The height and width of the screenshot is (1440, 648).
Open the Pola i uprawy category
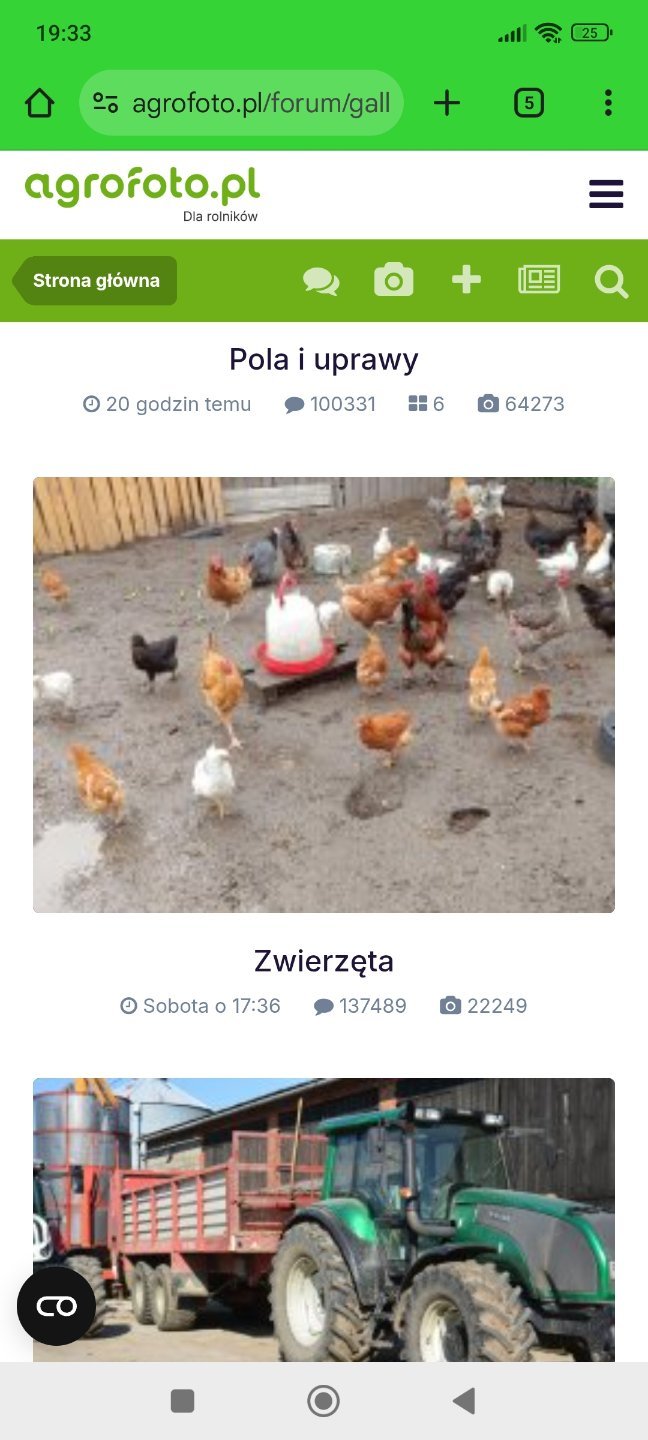pyautogui.click(x=323, y=359)
